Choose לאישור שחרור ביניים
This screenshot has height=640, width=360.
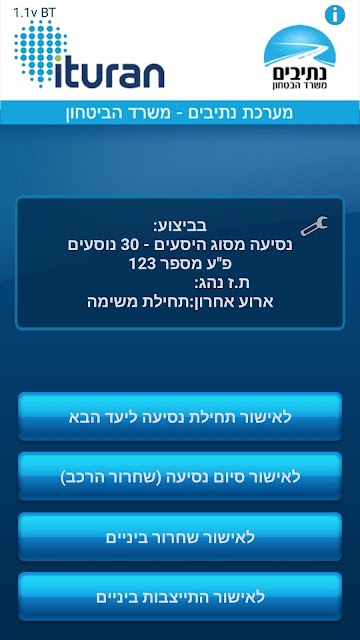180,537
